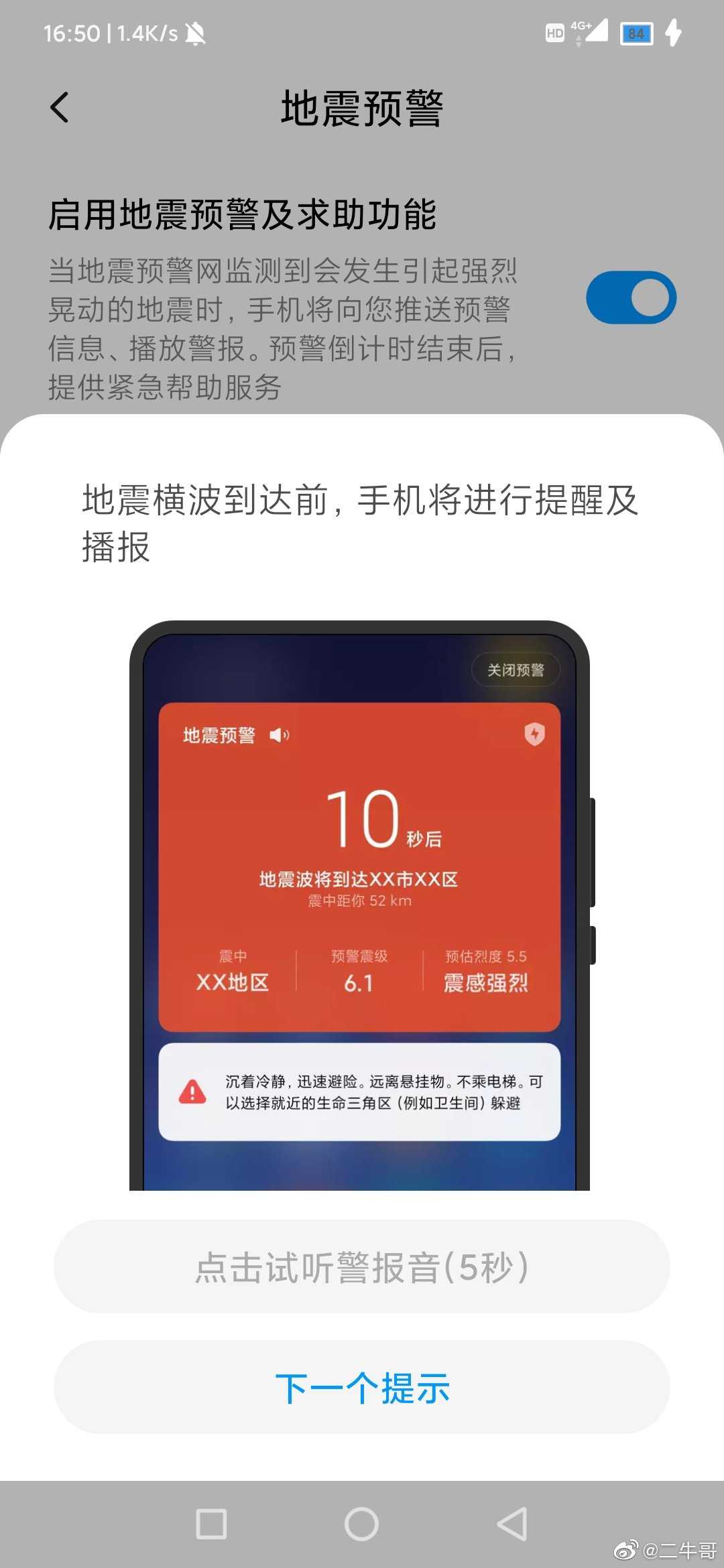Tap 点击试听警报音(5秒) to preview the alarm

pyautogui.click(x=362, y=1266)
